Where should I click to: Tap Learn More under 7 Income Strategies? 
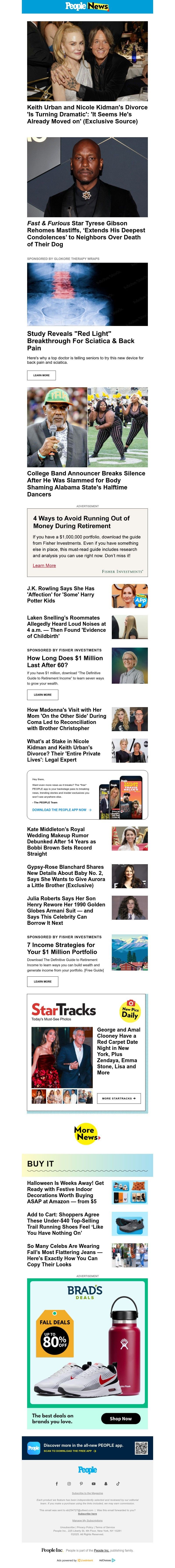[x=42, y=981]
